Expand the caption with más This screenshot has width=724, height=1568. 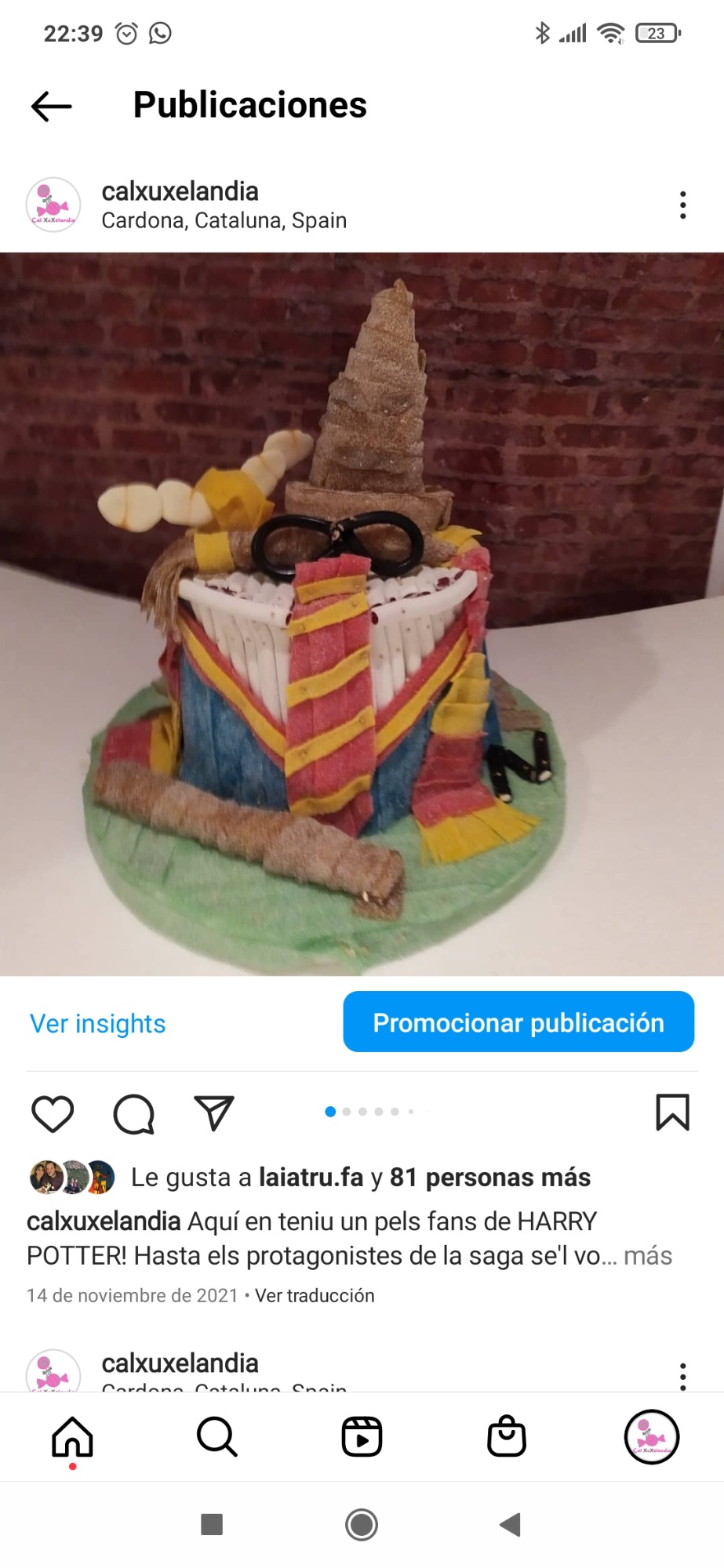pos(648,1255)
